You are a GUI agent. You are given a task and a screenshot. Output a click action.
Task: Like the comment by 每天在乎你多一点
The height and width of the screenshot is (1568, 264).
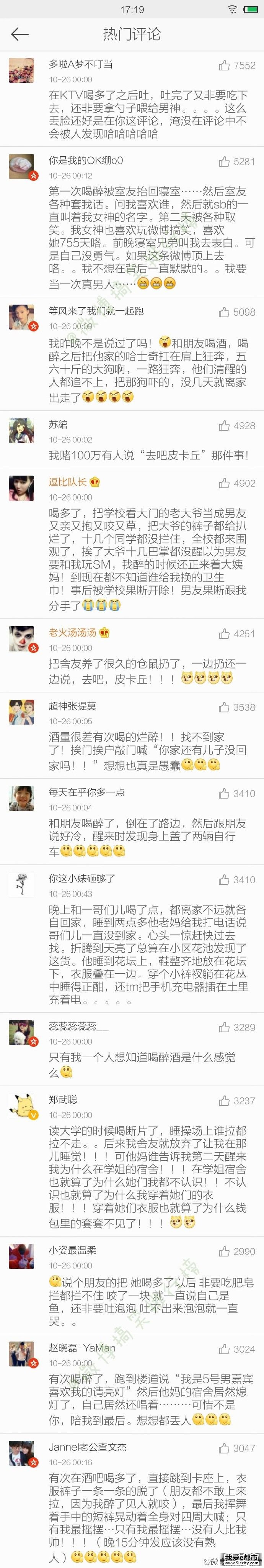point(225,793)
